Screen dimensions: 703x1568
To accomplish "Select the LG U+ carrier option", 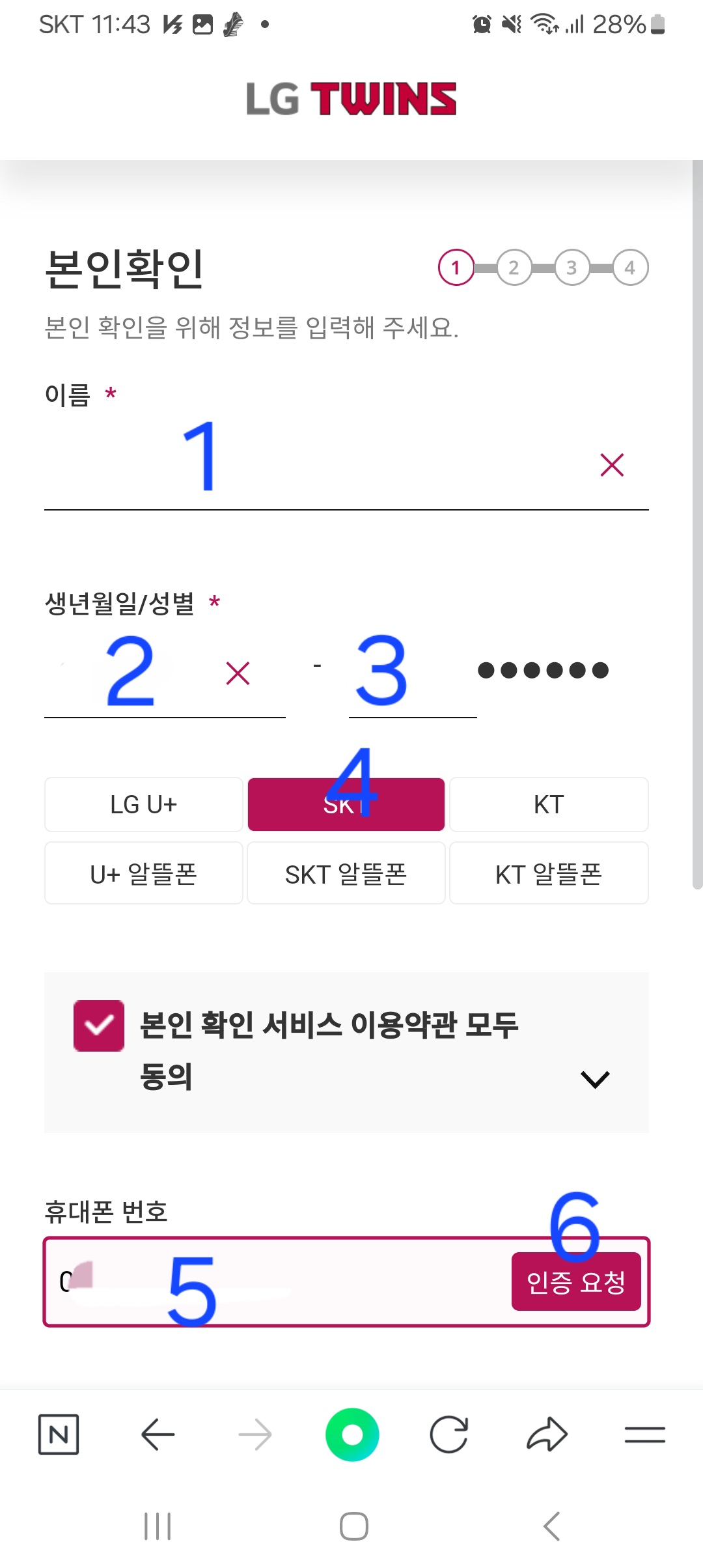I will [143, 804].
